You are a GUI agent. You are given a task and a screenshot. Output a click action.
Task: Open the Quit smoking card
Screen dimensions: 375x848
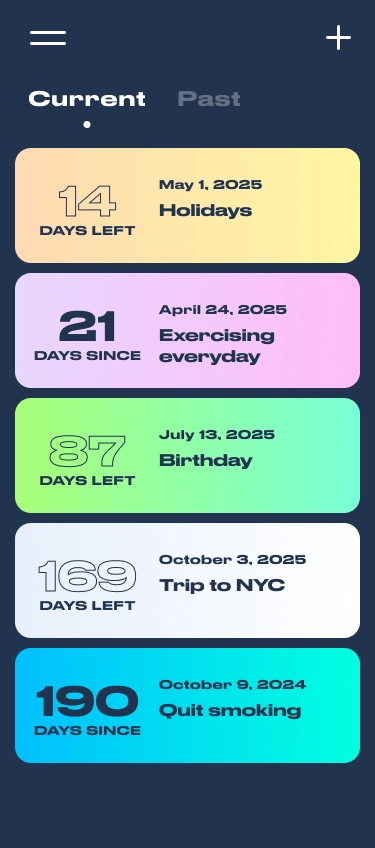(187, 705)
